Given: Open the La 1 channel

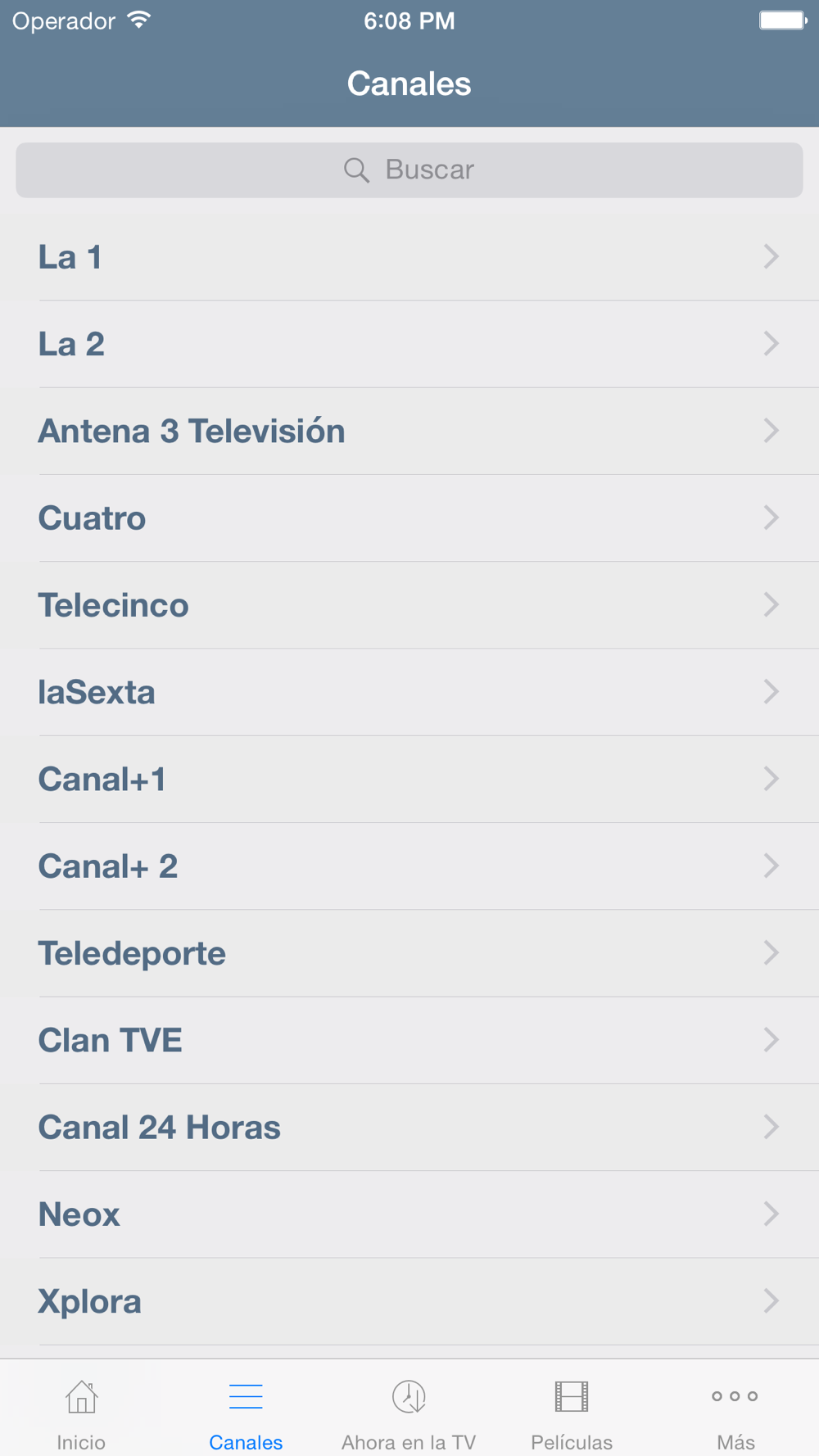Looking at the screenshot, I should (409, 257).
